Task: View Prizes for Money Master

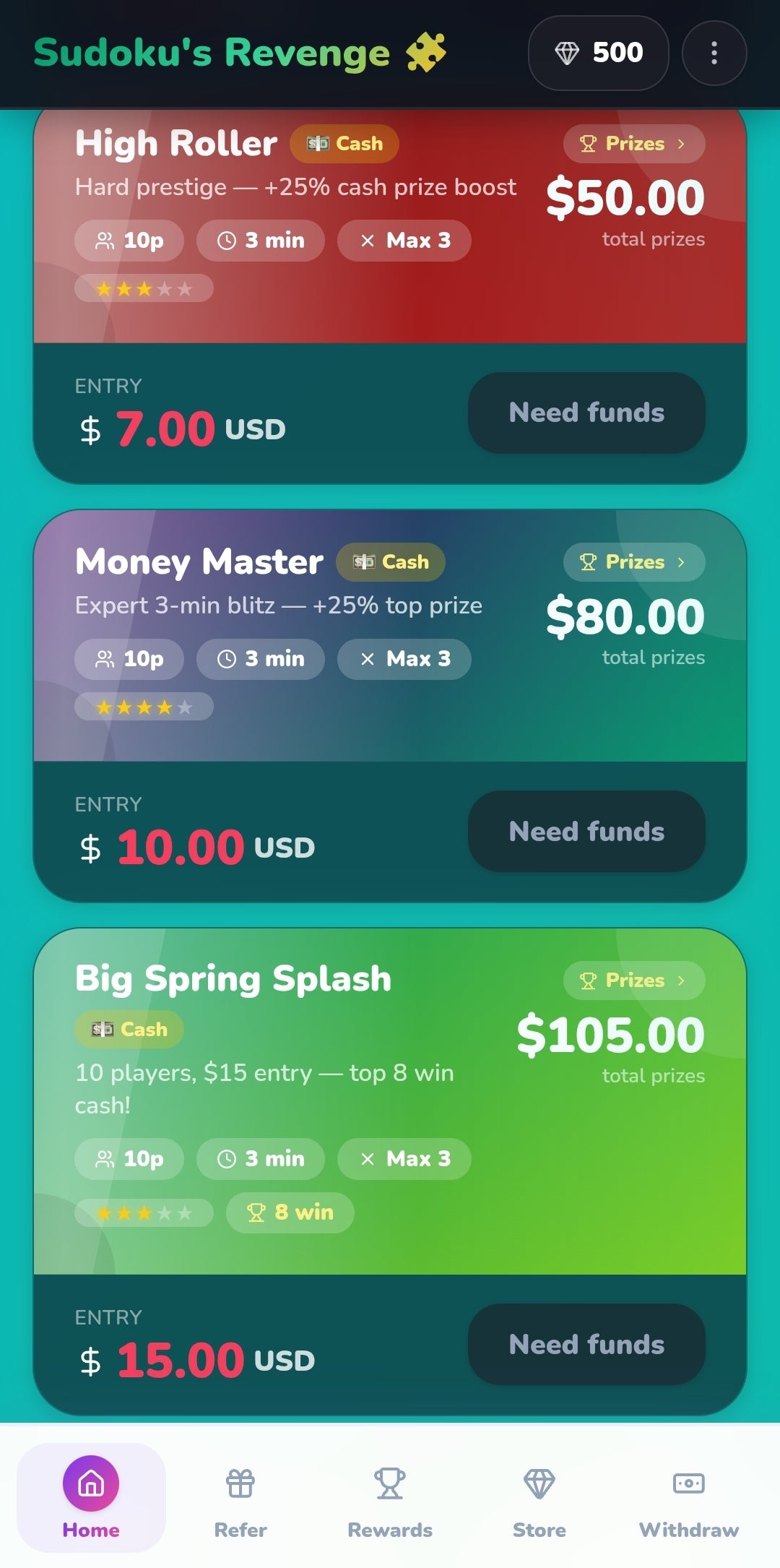Action: pos(634,562)
